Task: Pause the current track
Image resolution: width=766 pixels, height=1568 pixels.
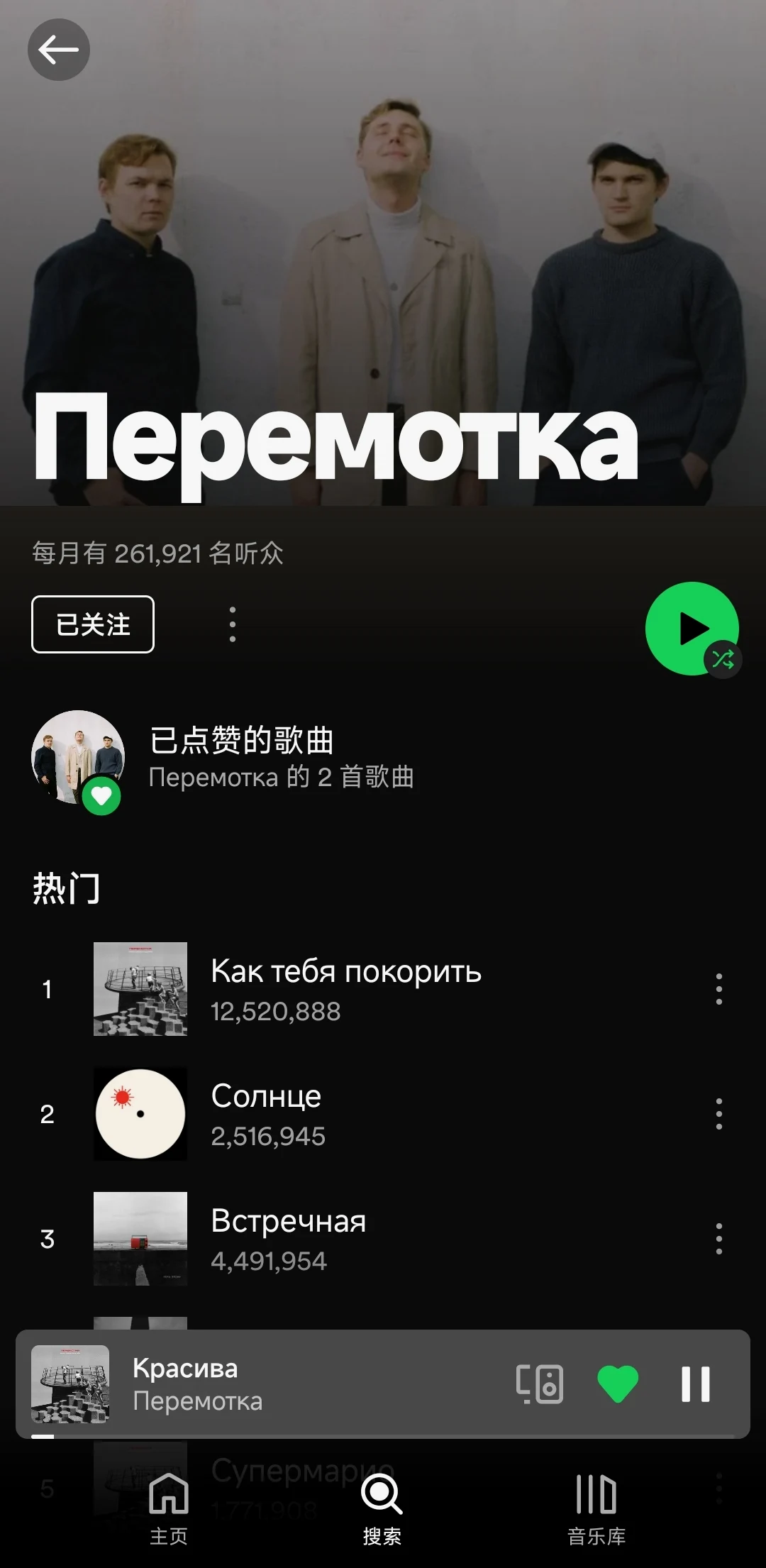Action: coord(696,1384)
